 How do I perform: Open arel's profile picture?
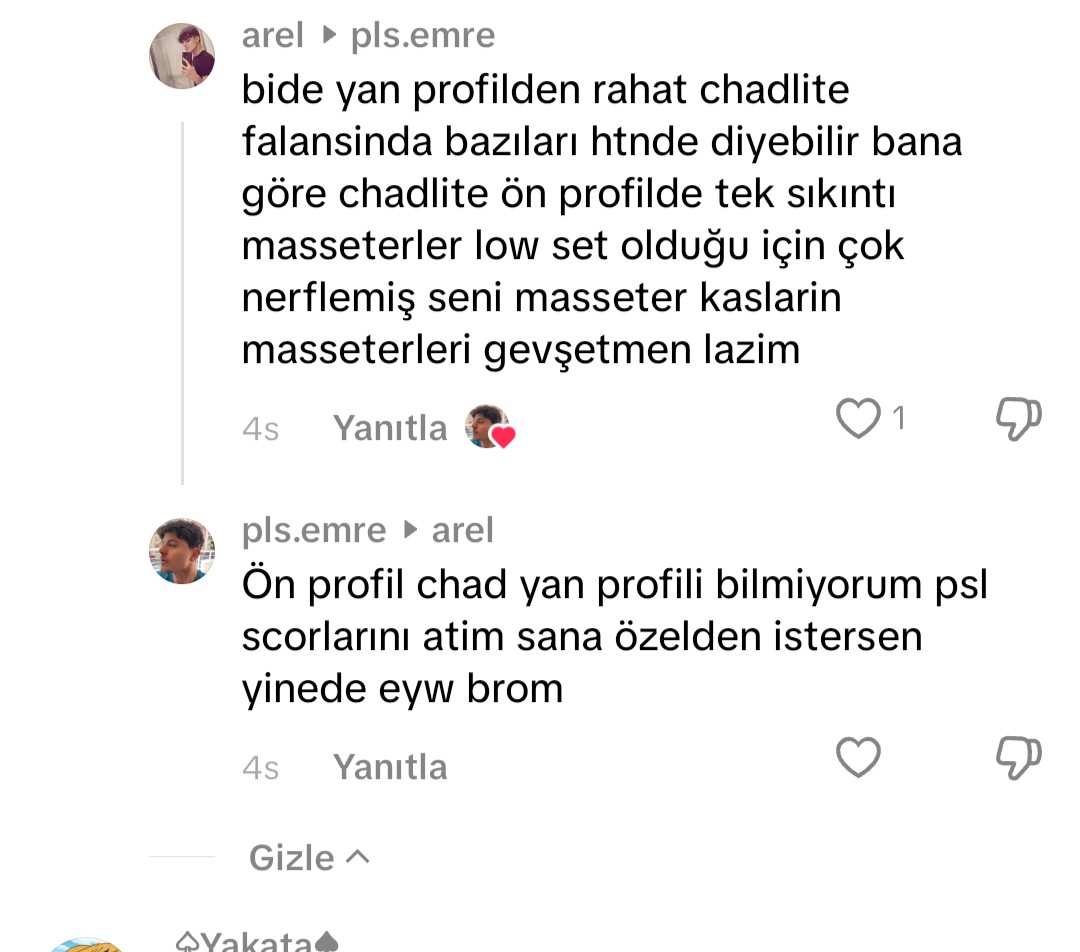pos(182,56)
